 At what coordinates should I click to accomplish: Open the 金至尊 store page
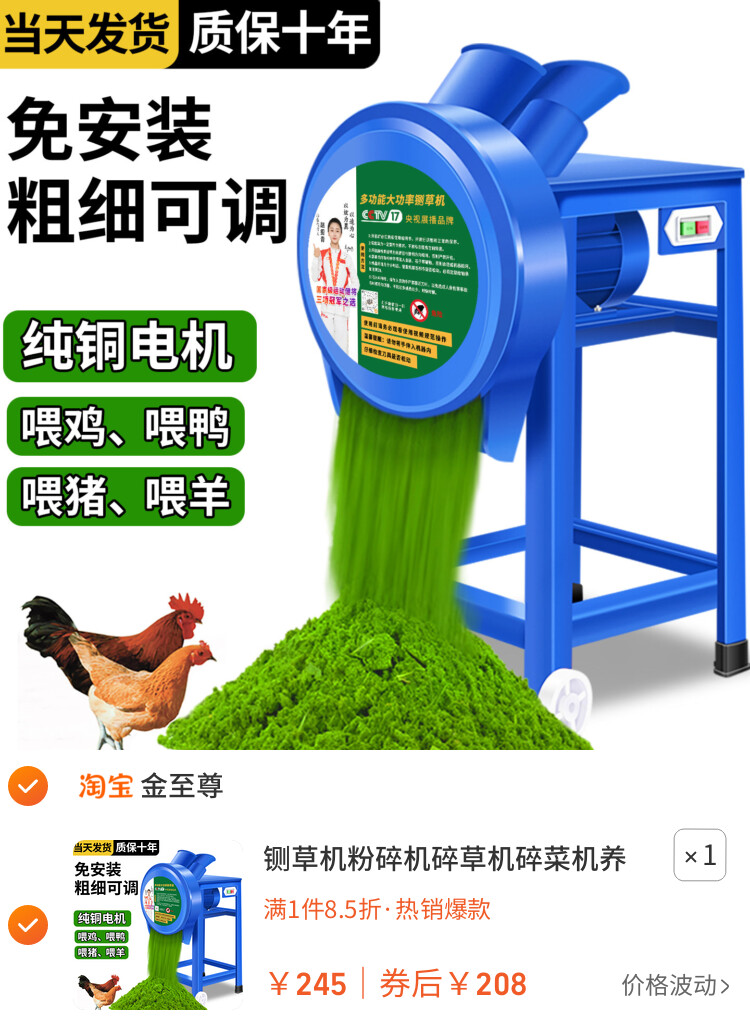[181, 786]
